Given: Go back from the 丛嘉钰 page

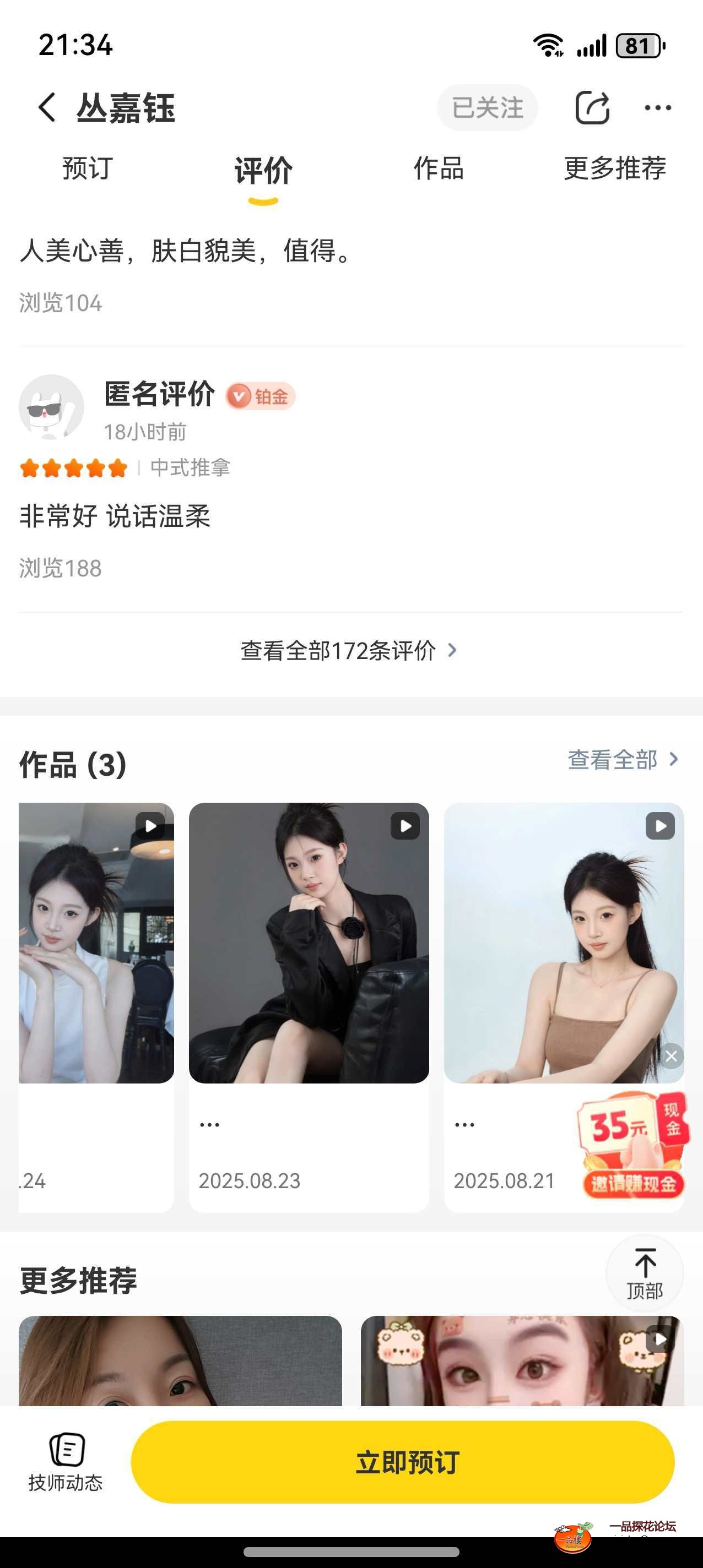Looking at the screenshot, I should (47, 108).
